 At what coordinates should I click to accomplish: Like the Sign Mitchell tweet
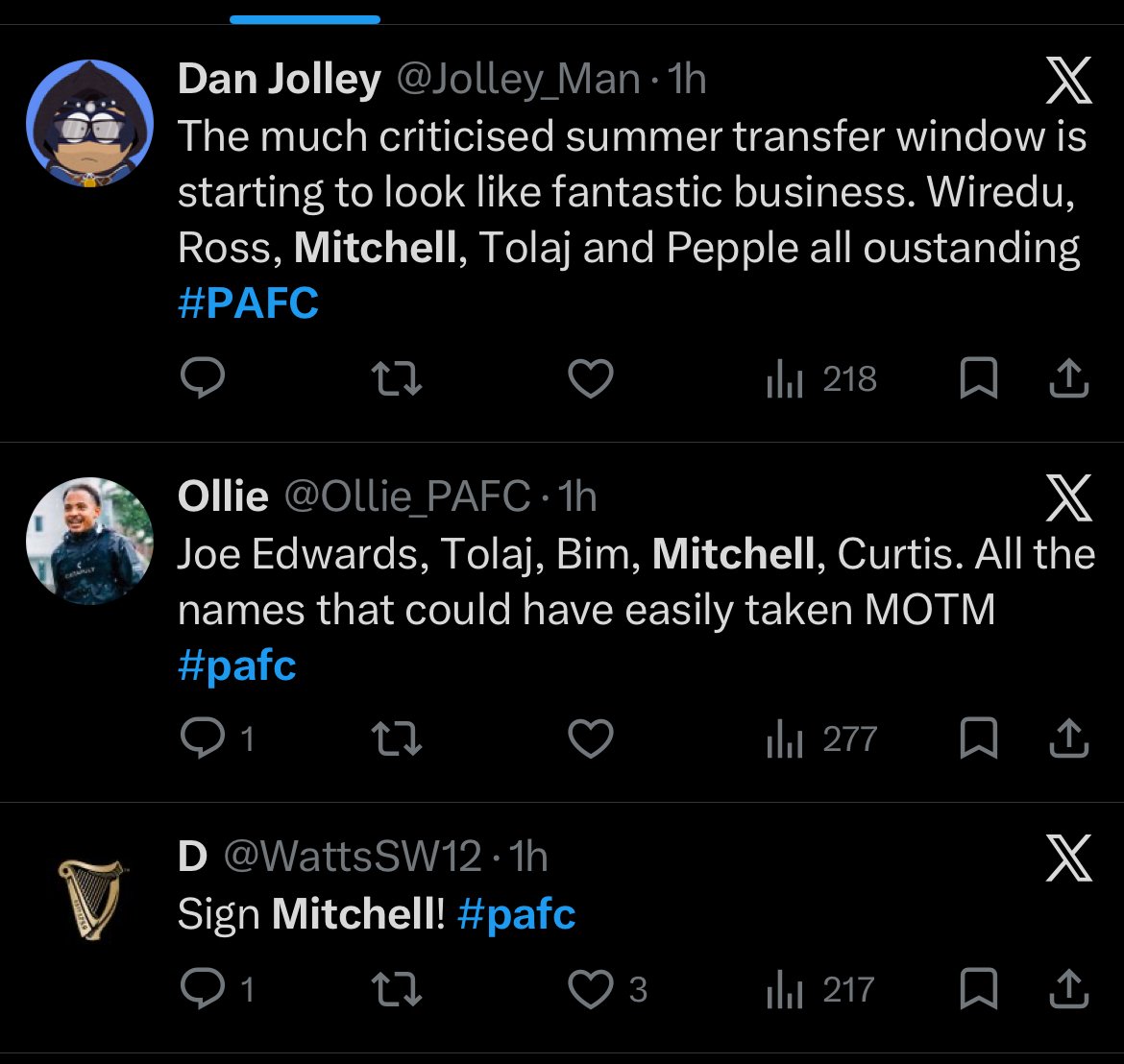pos(591,989)
